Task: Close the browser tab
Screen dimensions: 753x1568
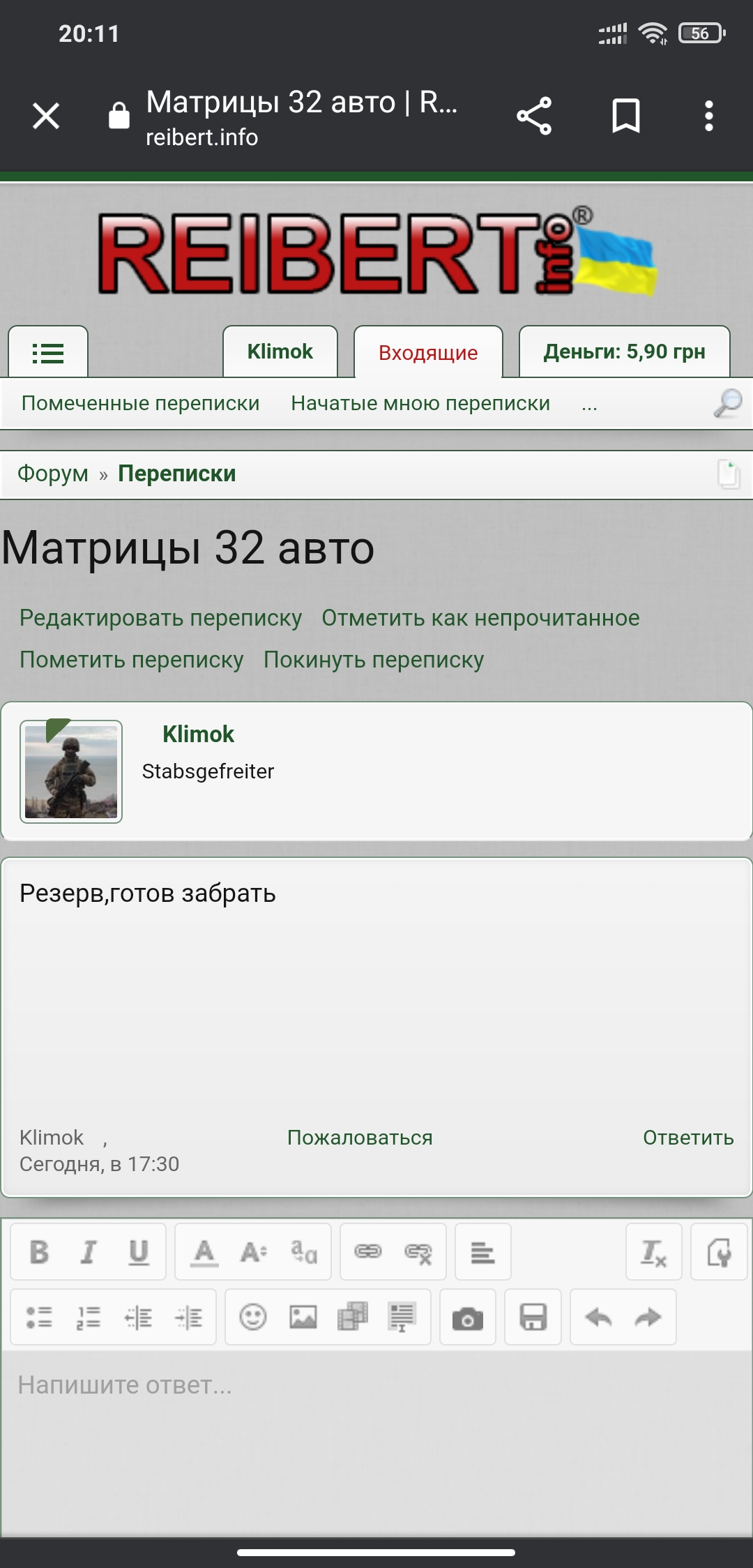Action: click(46, 116)
